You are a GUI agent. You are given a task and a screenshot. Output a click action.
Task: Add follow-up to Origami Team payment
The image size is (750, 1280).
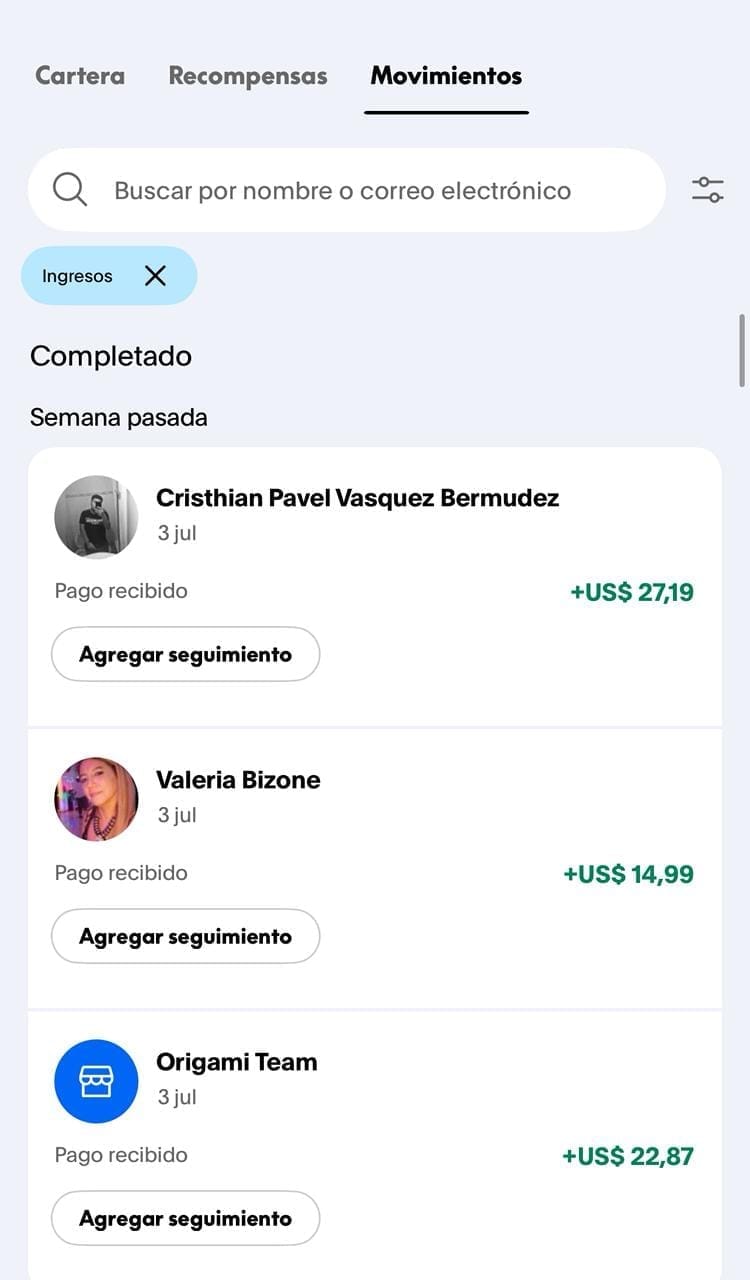click(186, 1219)
